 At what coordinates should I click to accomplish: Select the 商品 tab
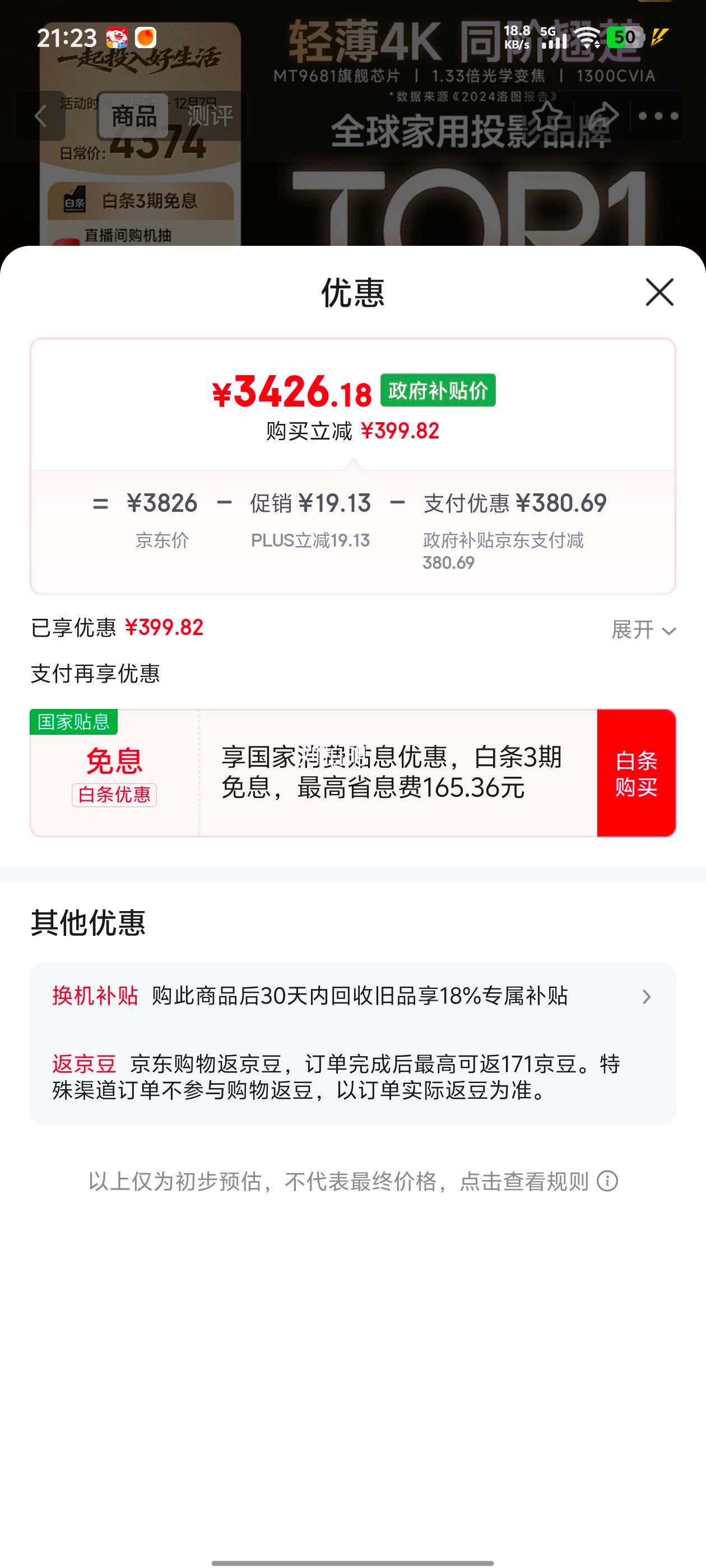point(135,116)
